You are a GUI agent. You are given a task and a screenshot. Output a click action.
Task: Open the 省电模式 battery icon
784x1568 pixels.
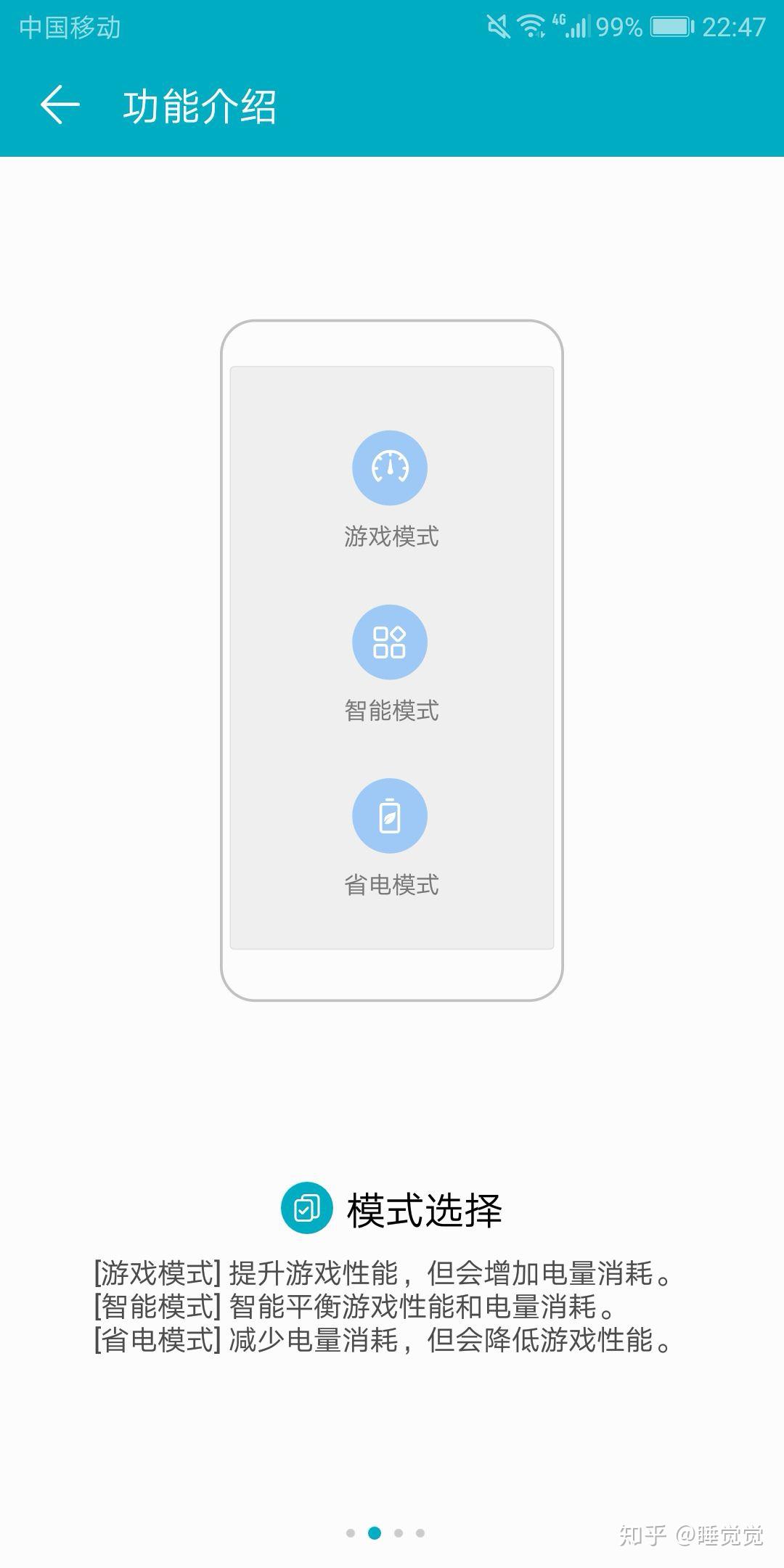click(391, 816)
